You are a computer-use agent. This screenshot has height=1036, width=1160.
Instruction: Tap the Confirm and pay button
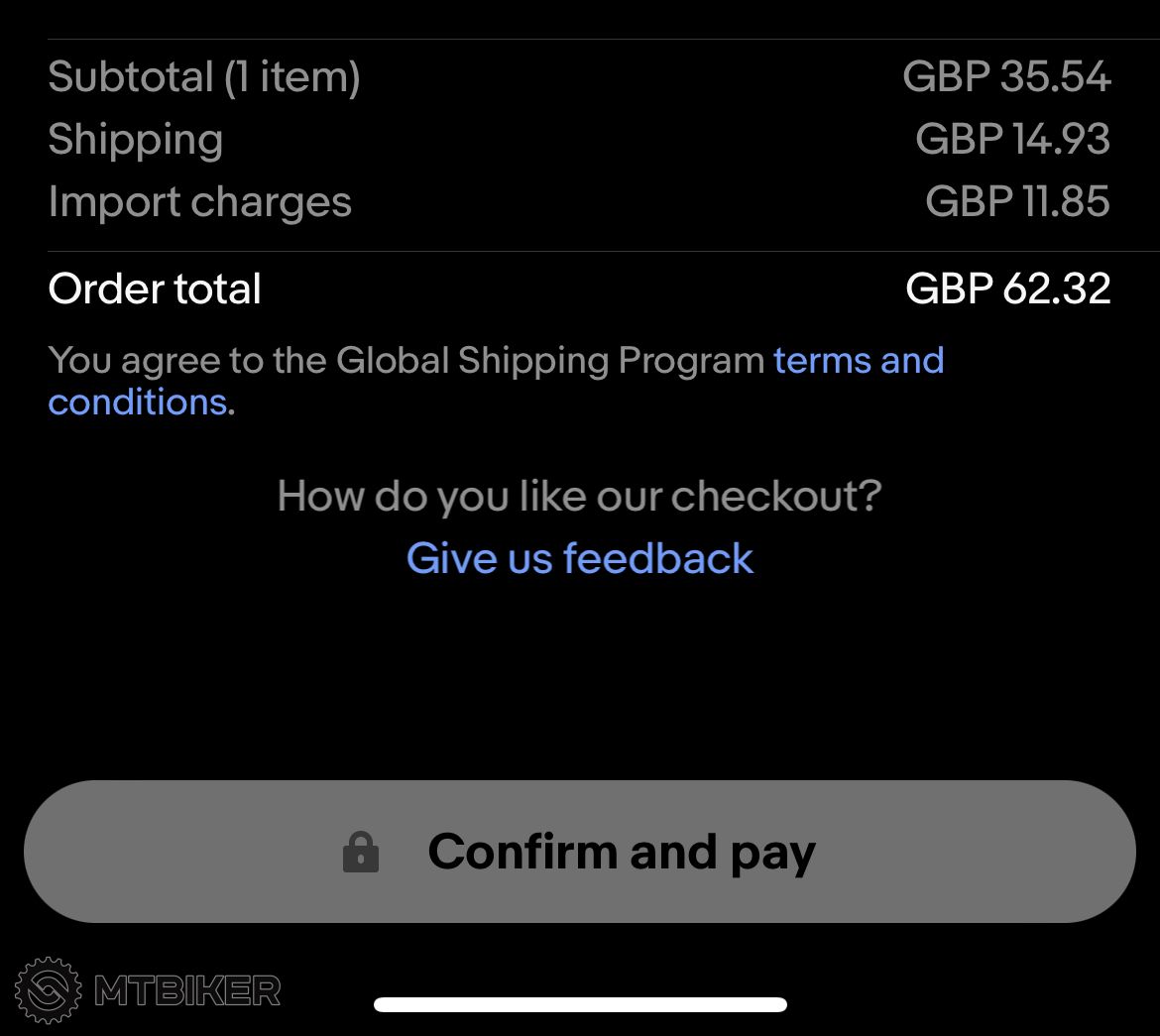[x=580, y=852]
